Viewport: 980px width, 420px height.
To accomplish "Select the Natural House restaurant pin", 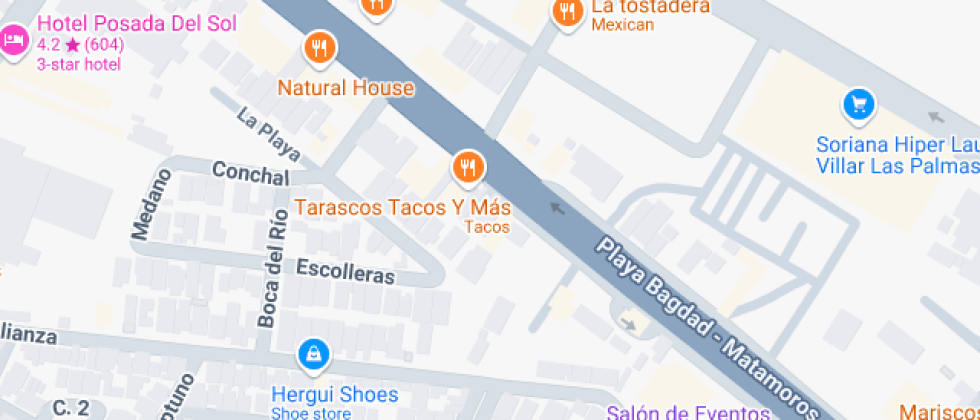I will click(320, 47).
